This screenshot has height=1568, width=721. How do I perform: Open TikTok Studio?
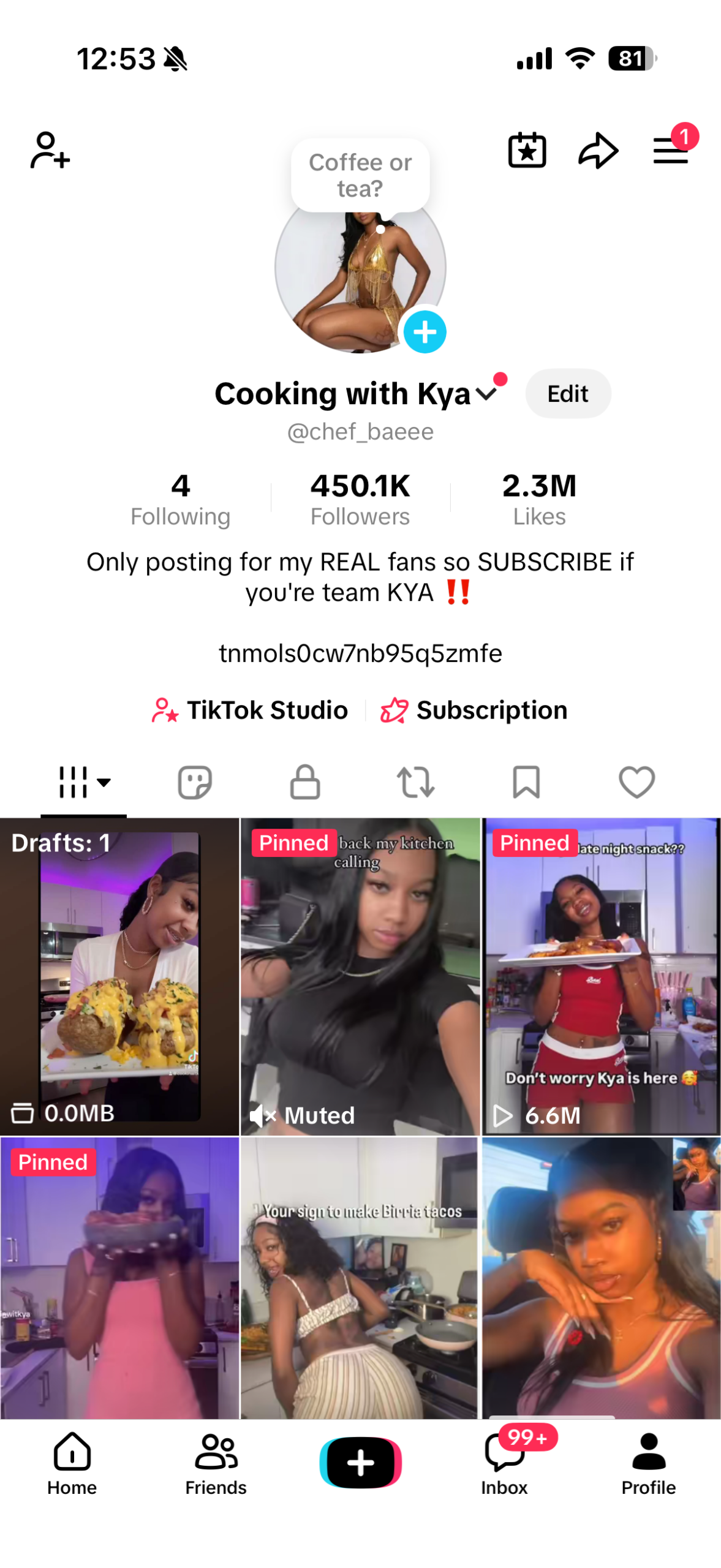pos(250,710)
